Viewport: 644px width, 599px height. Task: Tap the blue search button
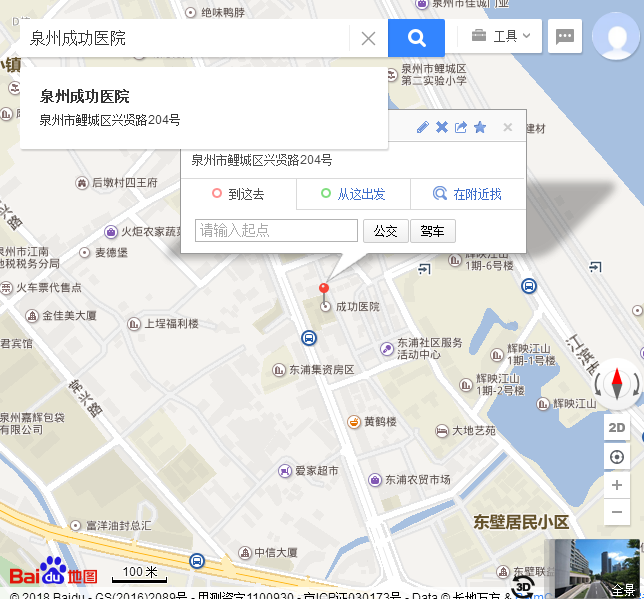416,39
